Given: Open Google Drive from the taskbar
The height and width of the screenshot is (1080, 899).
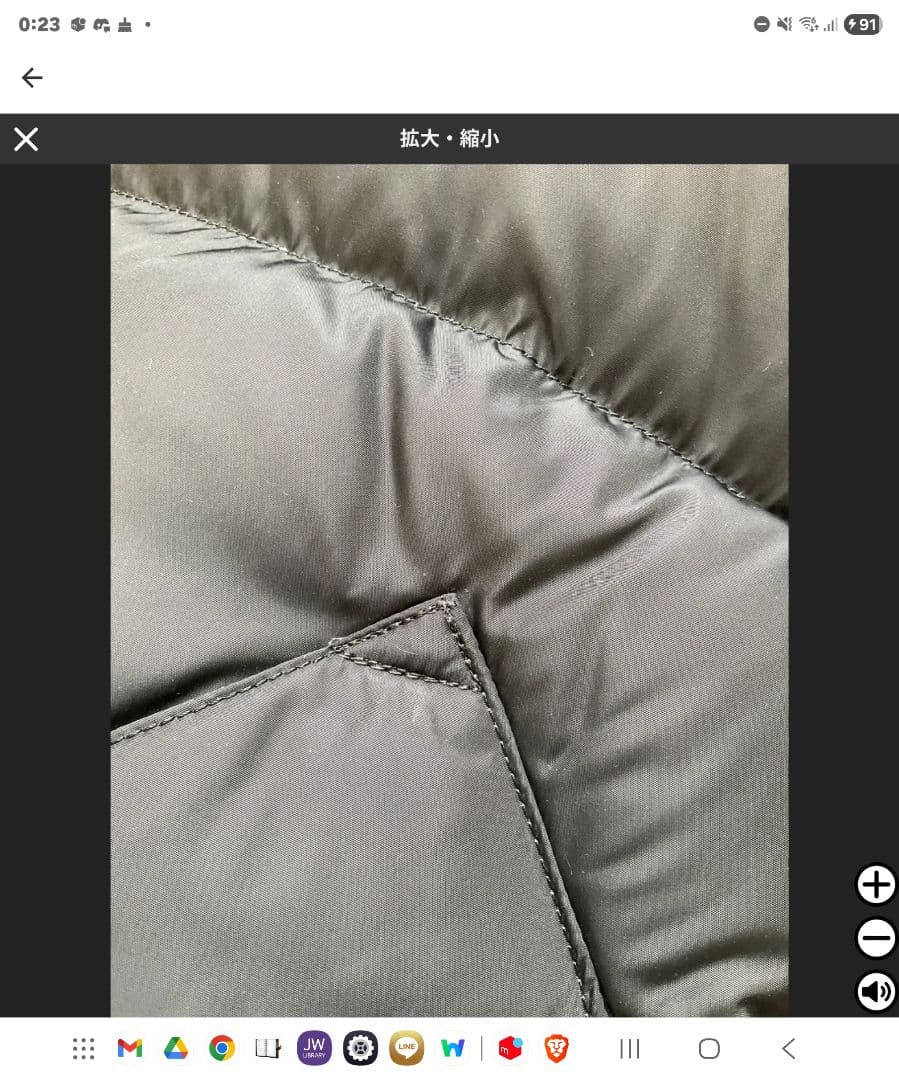Looking at the screenshot, I should click(176, 1048).
